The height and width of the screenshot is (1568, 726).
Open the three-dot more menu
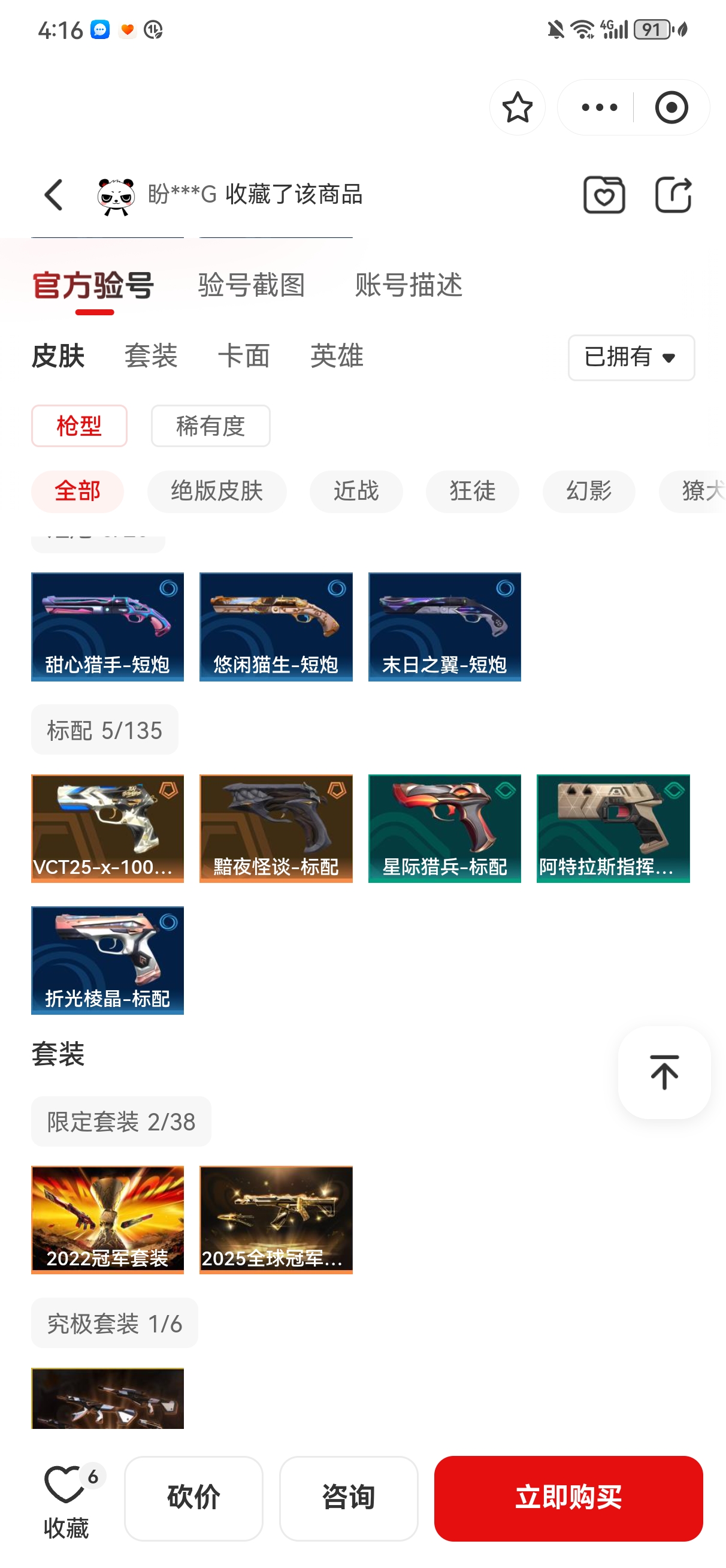[599, 108]
